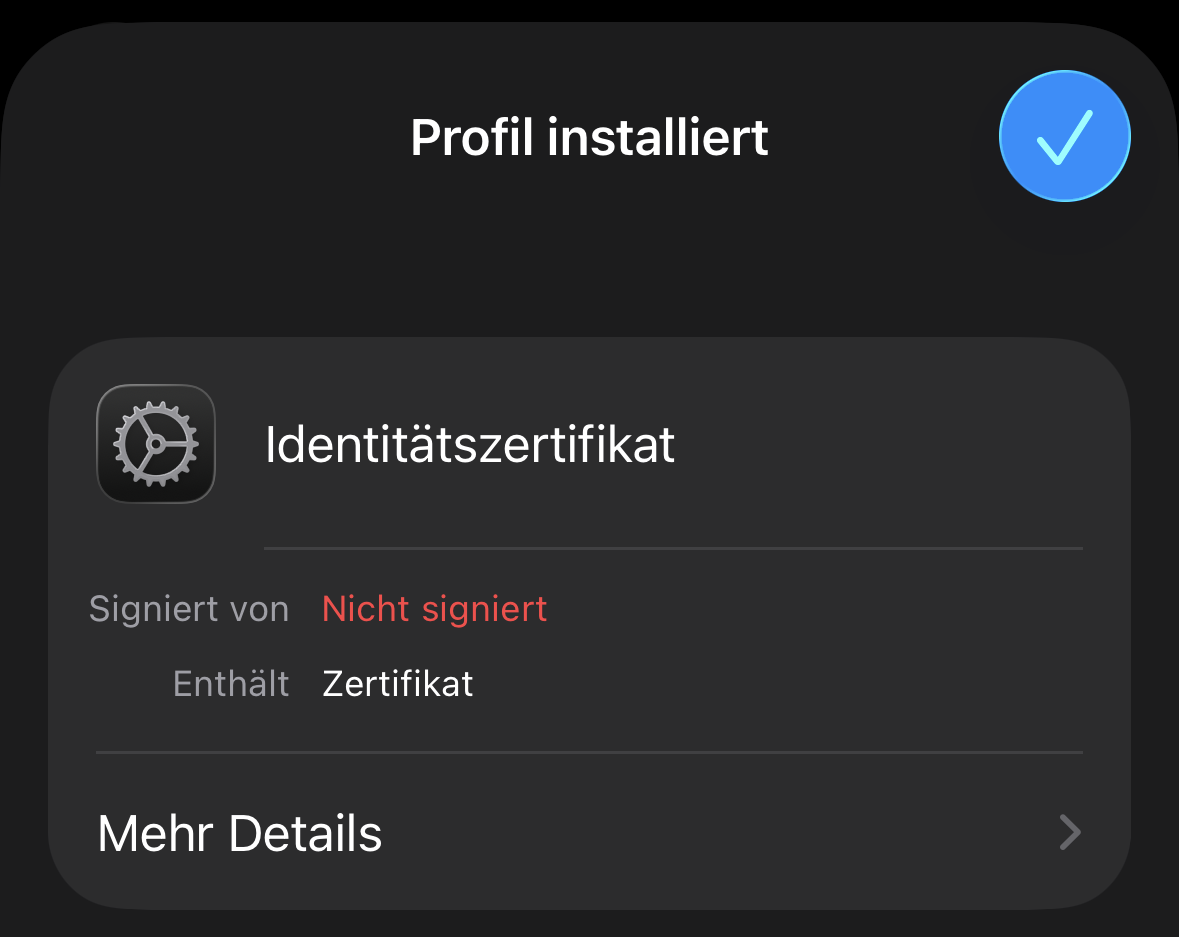
Task: Confirm with the blue checkmark button
Action: (x=1064, y=136)
